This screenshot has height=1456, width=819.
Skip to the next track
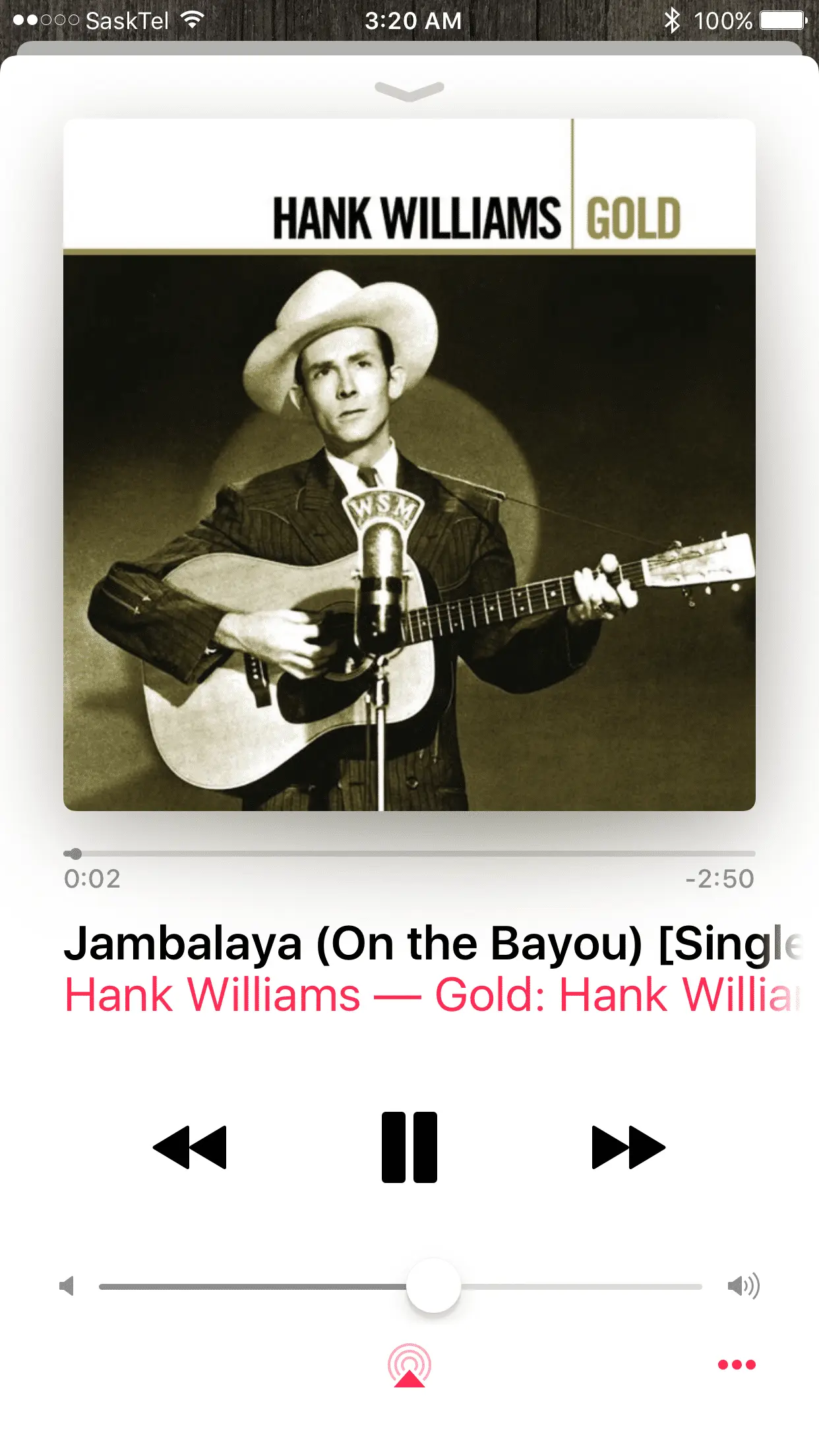(628, 1147)
